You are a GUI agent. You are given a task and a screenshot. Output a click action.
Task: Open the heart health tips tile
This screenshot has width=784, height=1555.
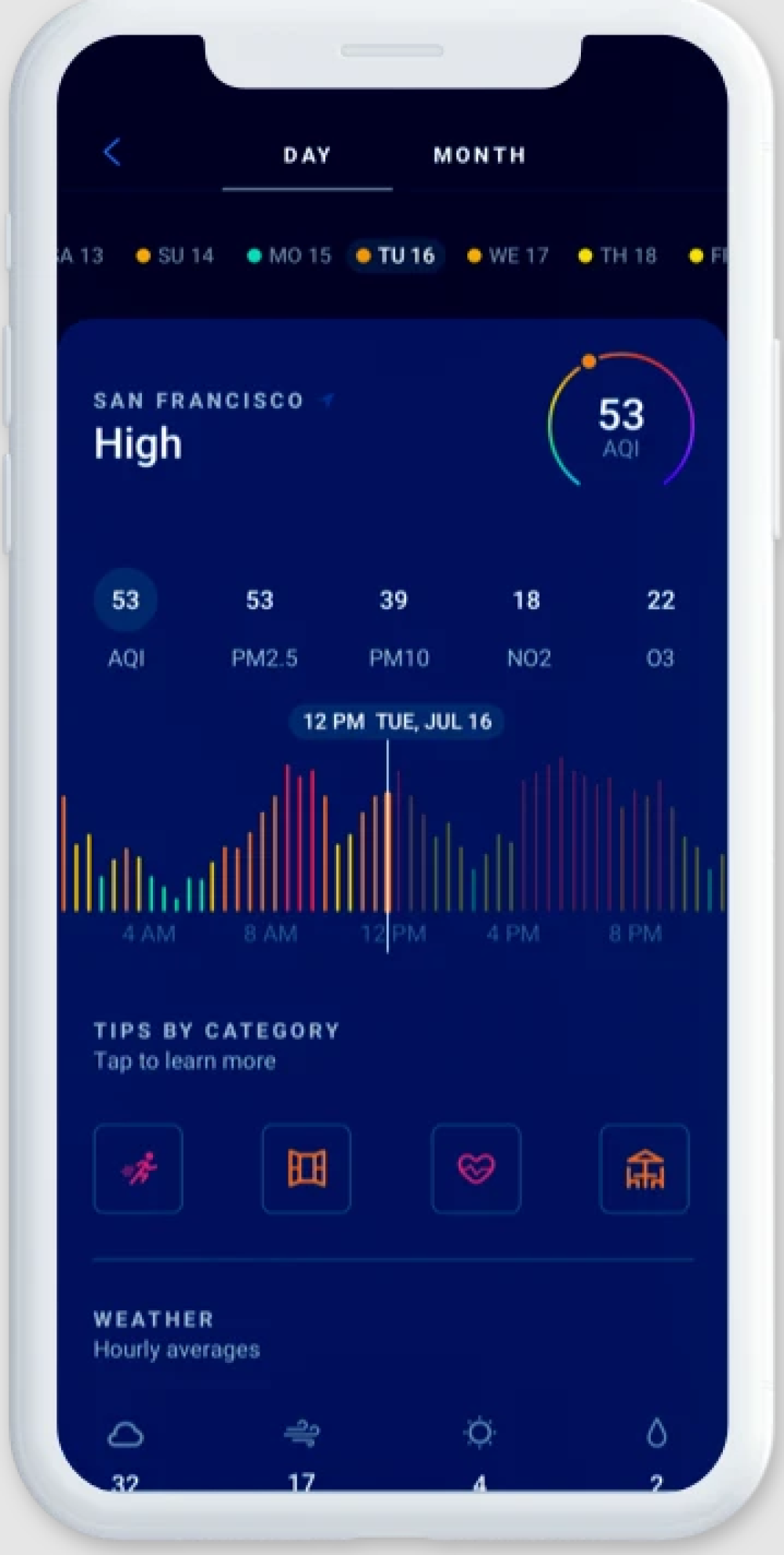coord(476,1169)
